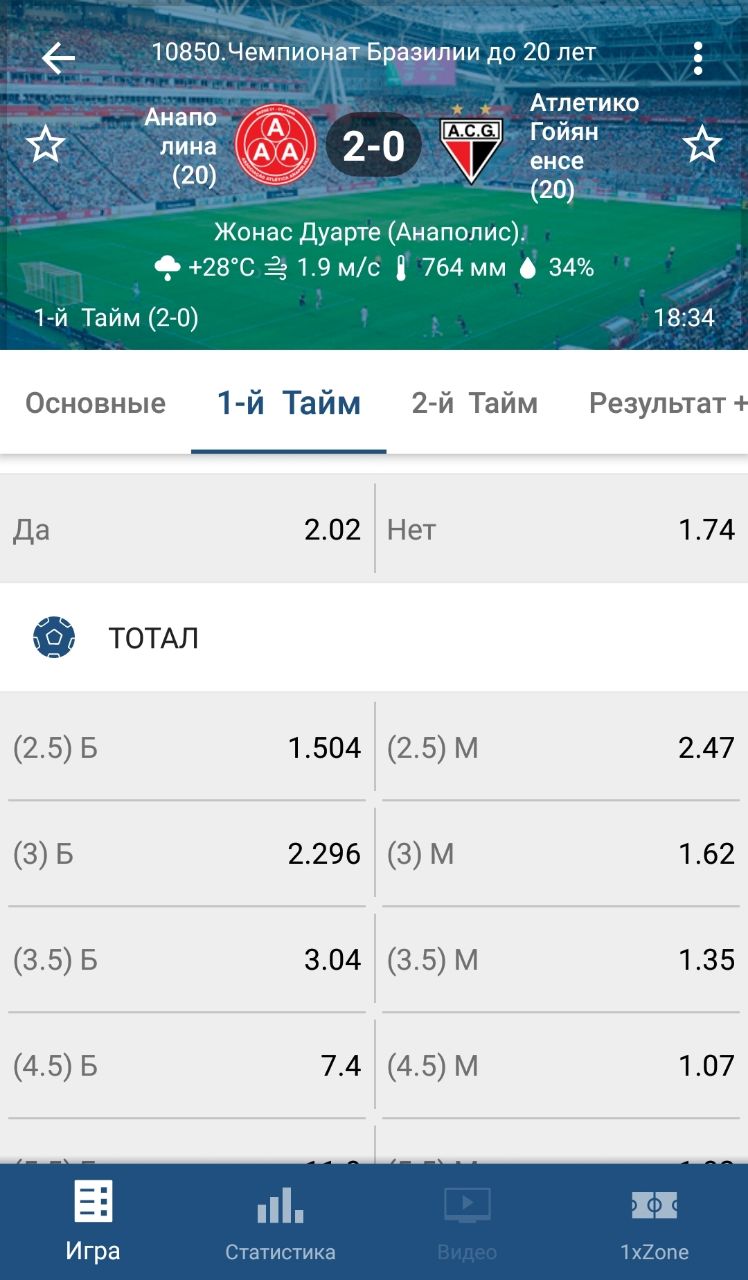This screenshot has width=748, height=1280.
Task: Favorite the Анаполина team with its star
Action: coord(45,145)
